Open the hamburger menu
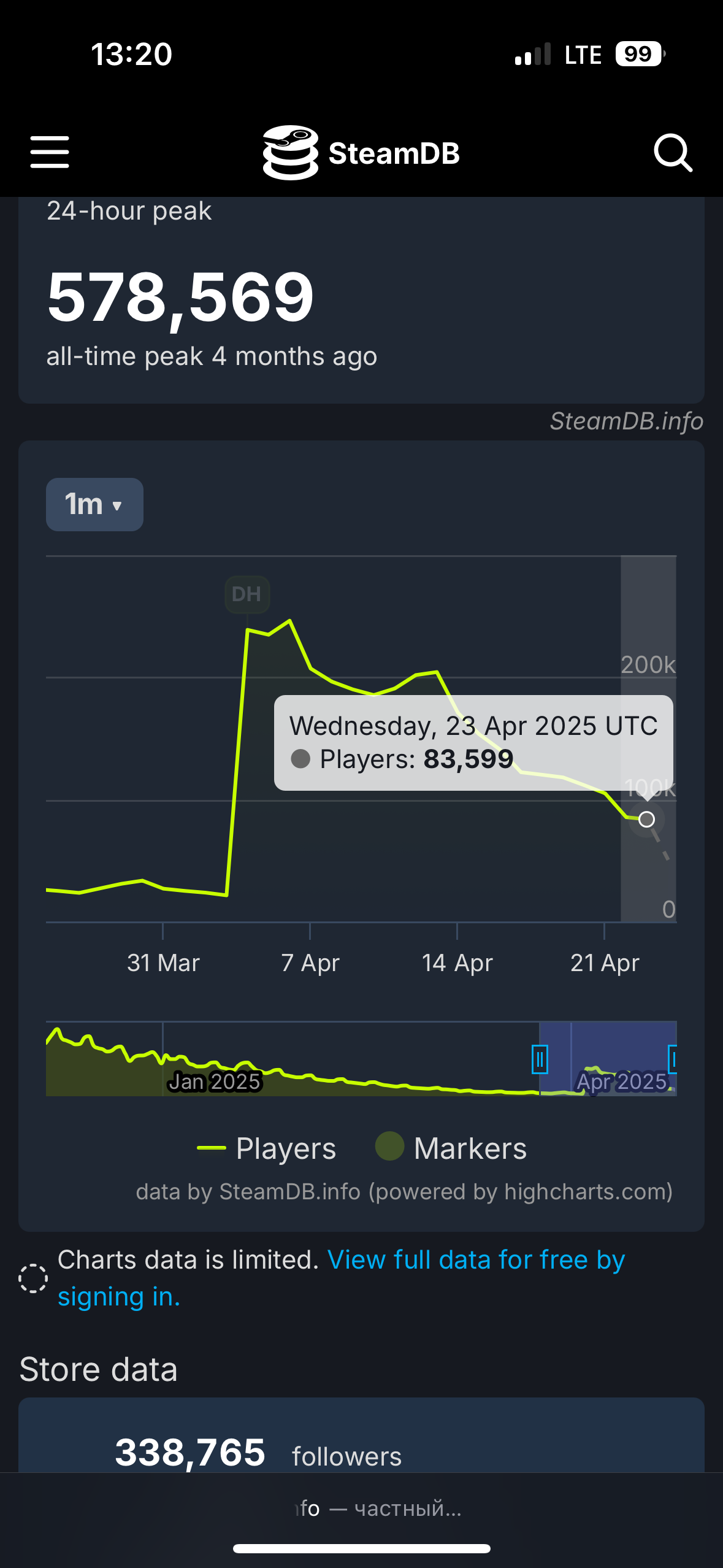Screen dimensions: 723x1568 point(50,152)
